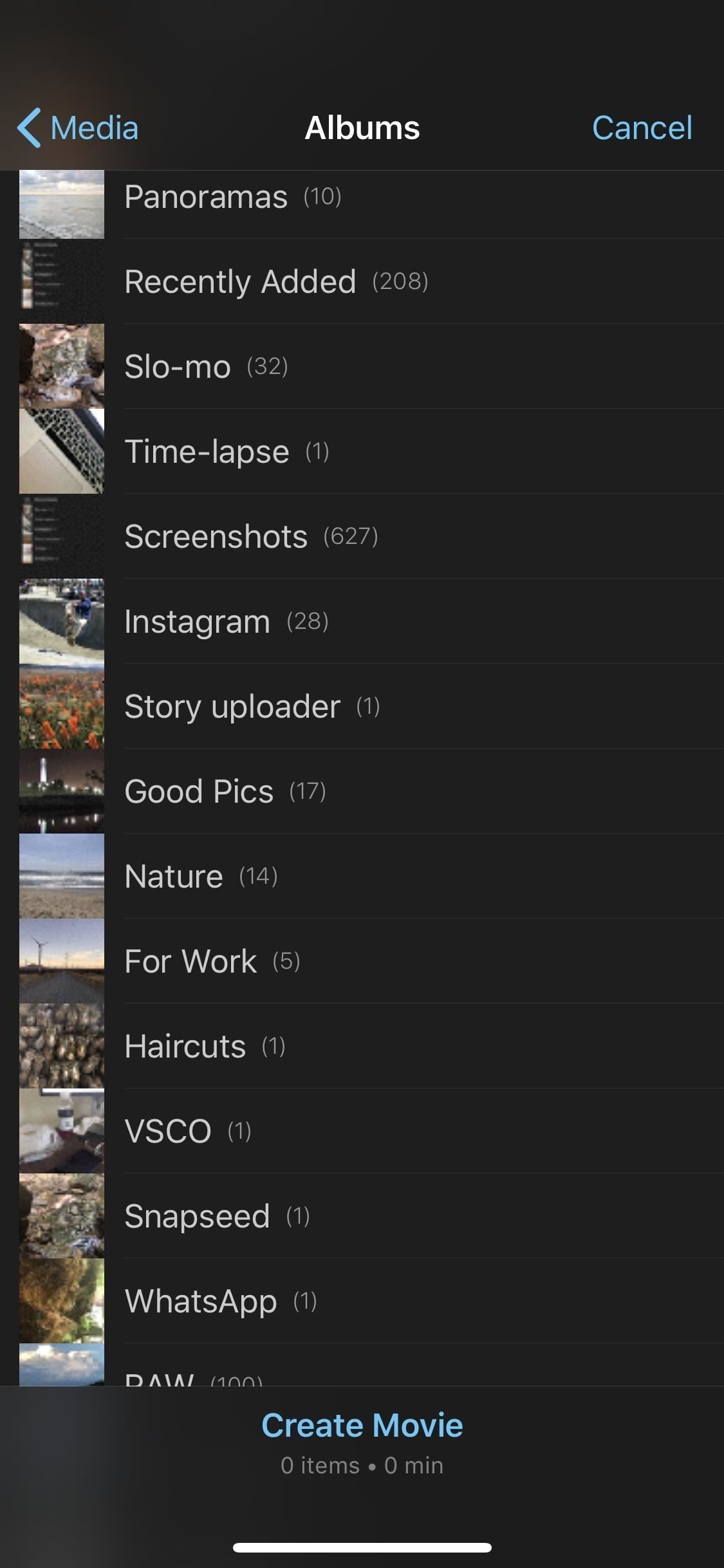Go back to Media screen
724x1568 pixels.
click(76, 127)
